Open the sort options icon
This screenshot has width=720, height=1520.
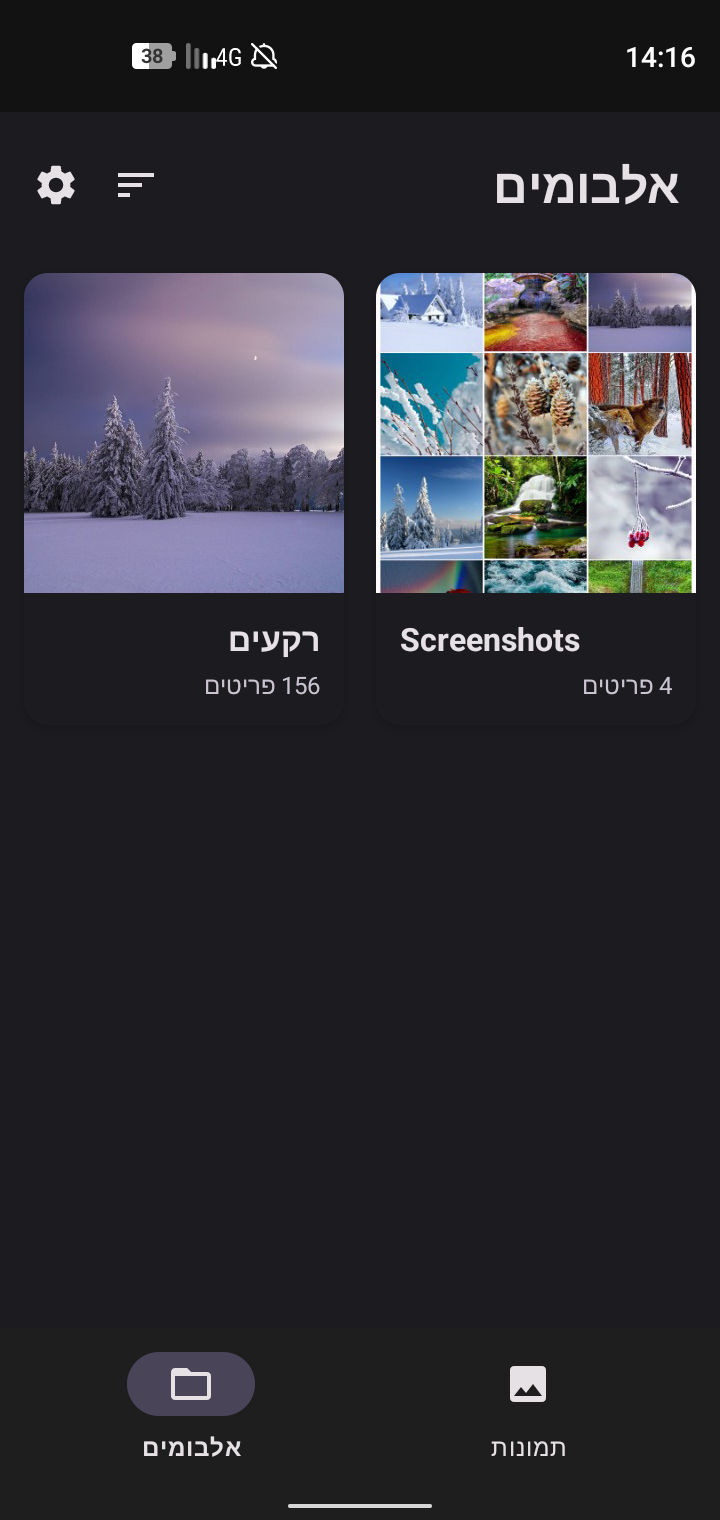pyautogui.click(x=135, y=186)
